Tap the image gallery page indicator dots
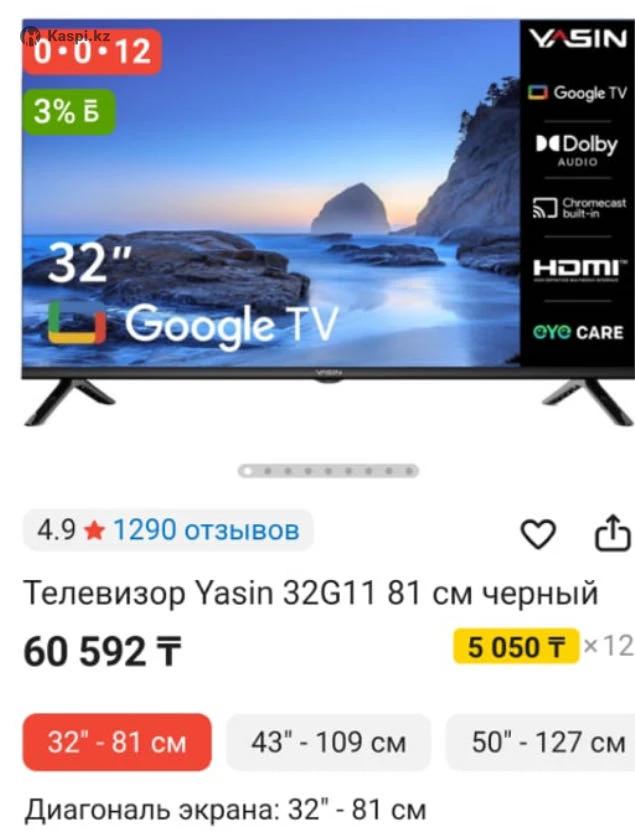This screenshot has width=635, height=840. [328, 470]
